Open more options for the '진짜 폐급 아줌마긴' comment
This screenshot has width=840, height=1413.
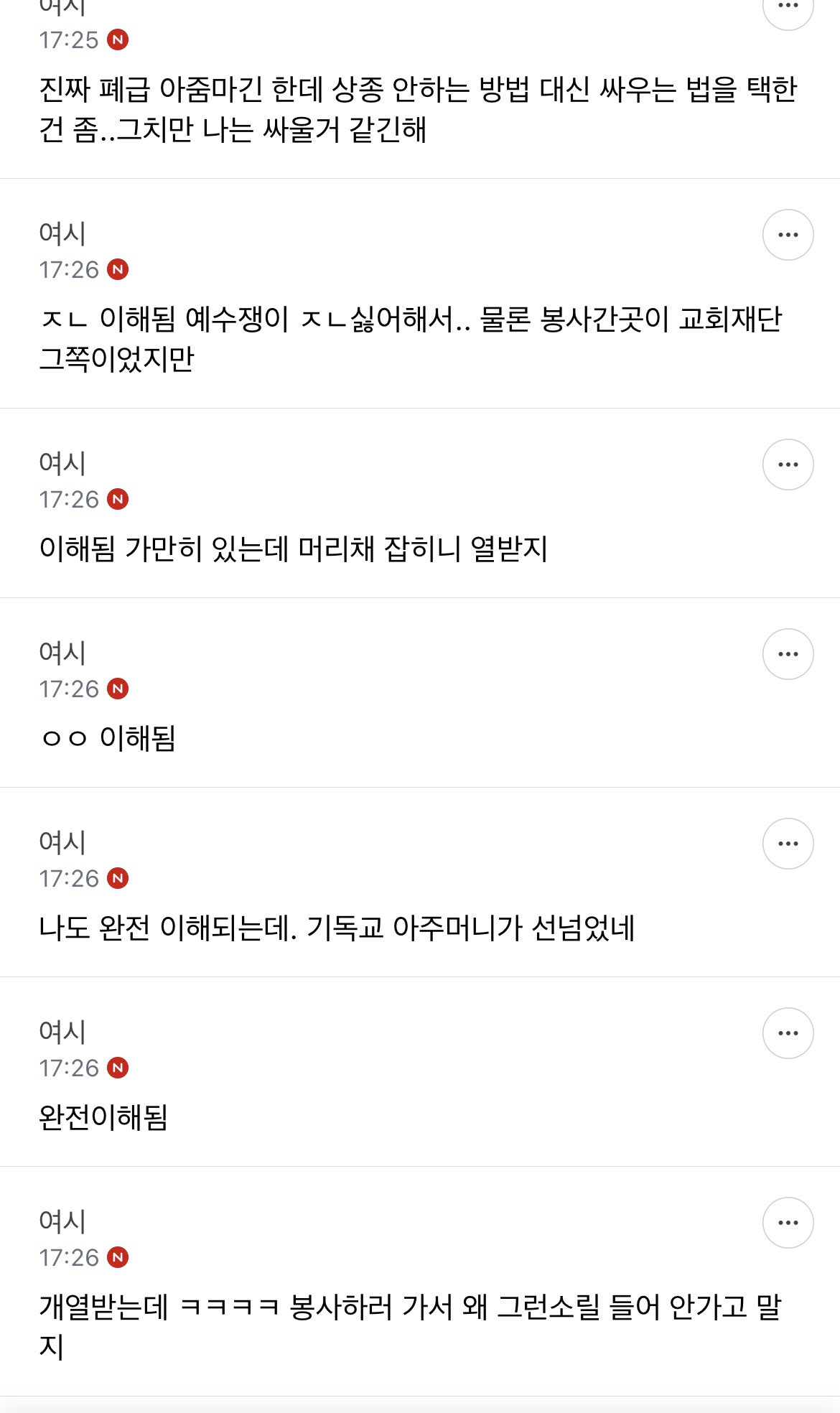coord(788,9)
